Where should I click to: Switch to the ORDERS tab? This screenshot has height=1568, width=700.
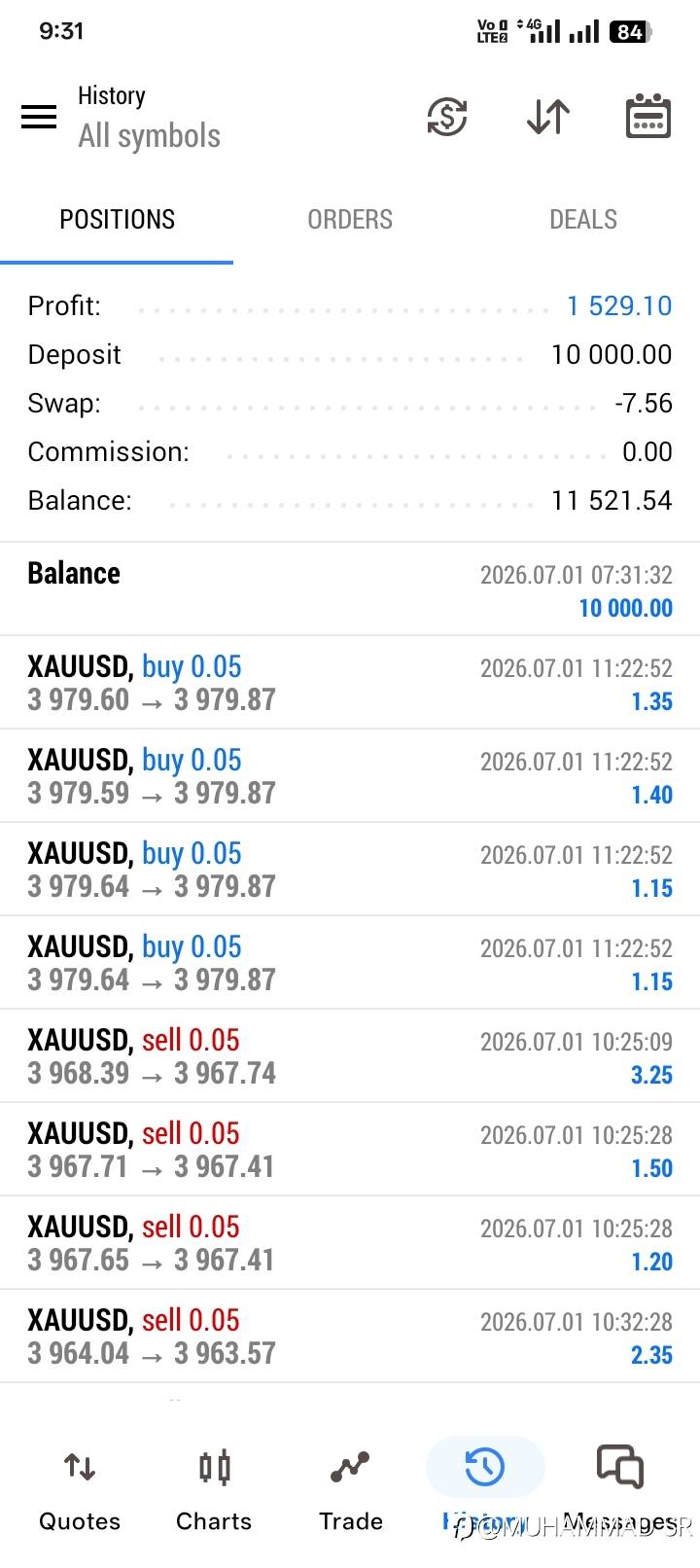[x=350, y=220]
